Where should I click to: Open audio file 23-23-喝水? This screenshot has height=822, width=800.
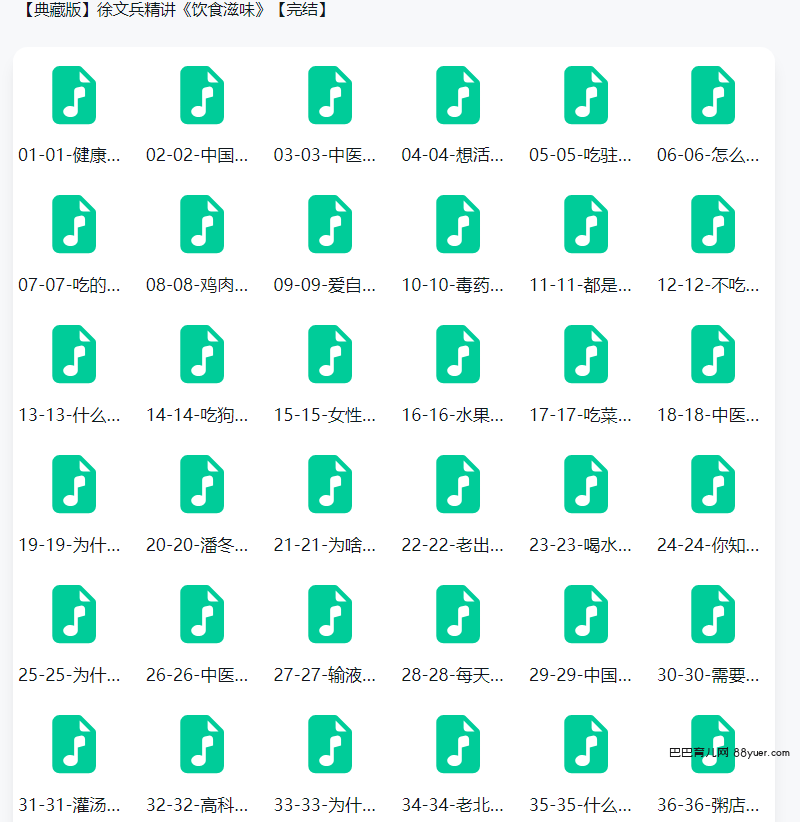(x=586, y=484)
